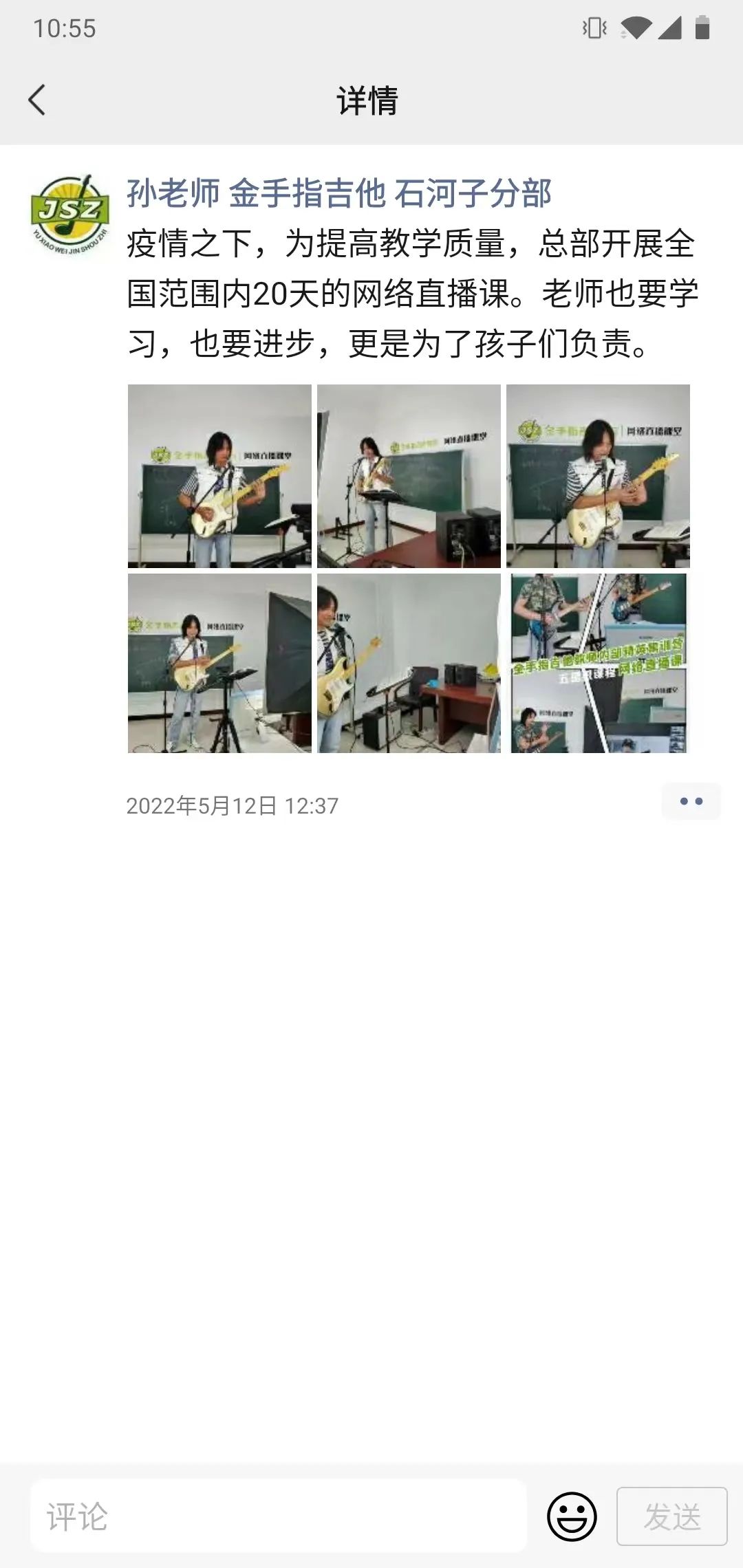Tap the JSZ profile avatar
743x1568 pixels.
tap(70, 215)
